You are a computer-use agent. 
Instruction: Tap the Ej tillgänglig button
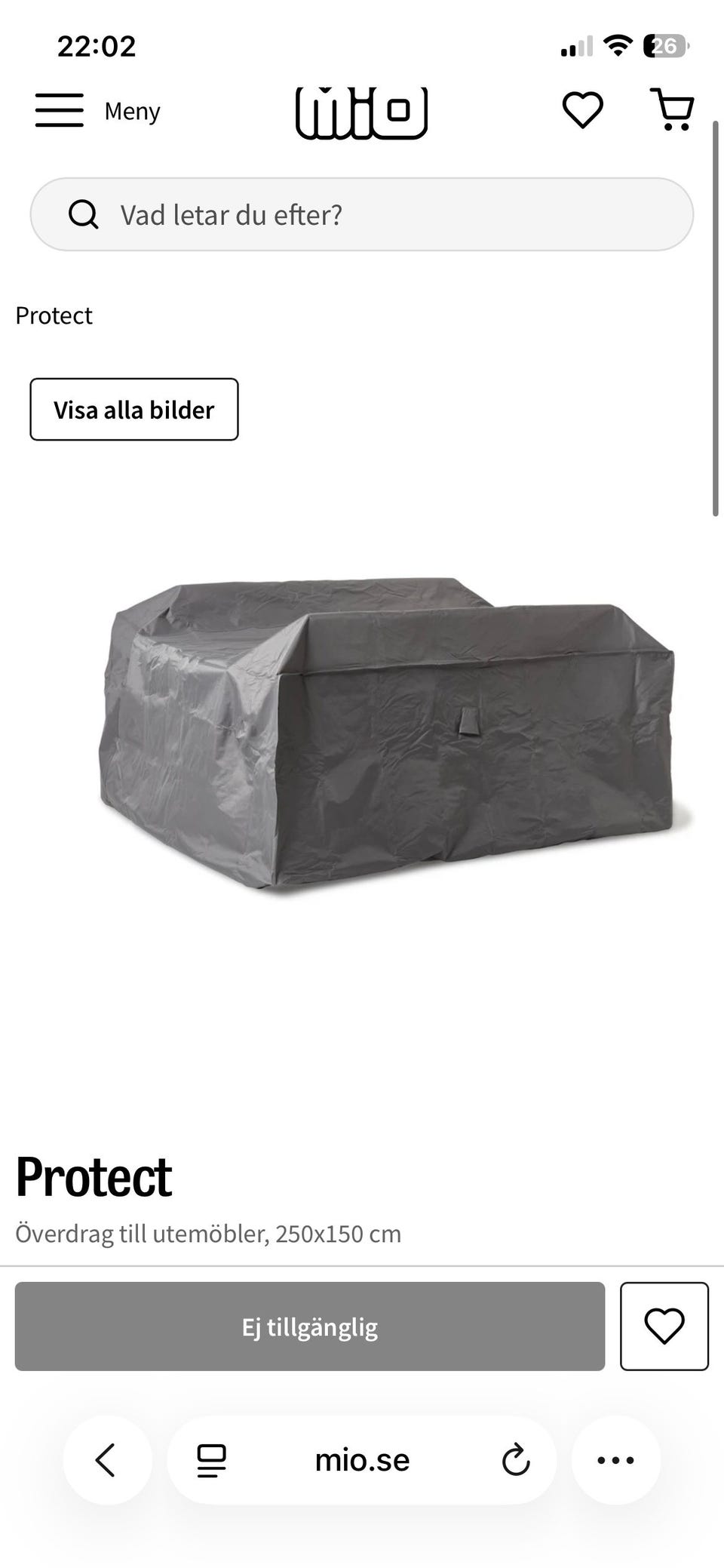(310, 1327)
